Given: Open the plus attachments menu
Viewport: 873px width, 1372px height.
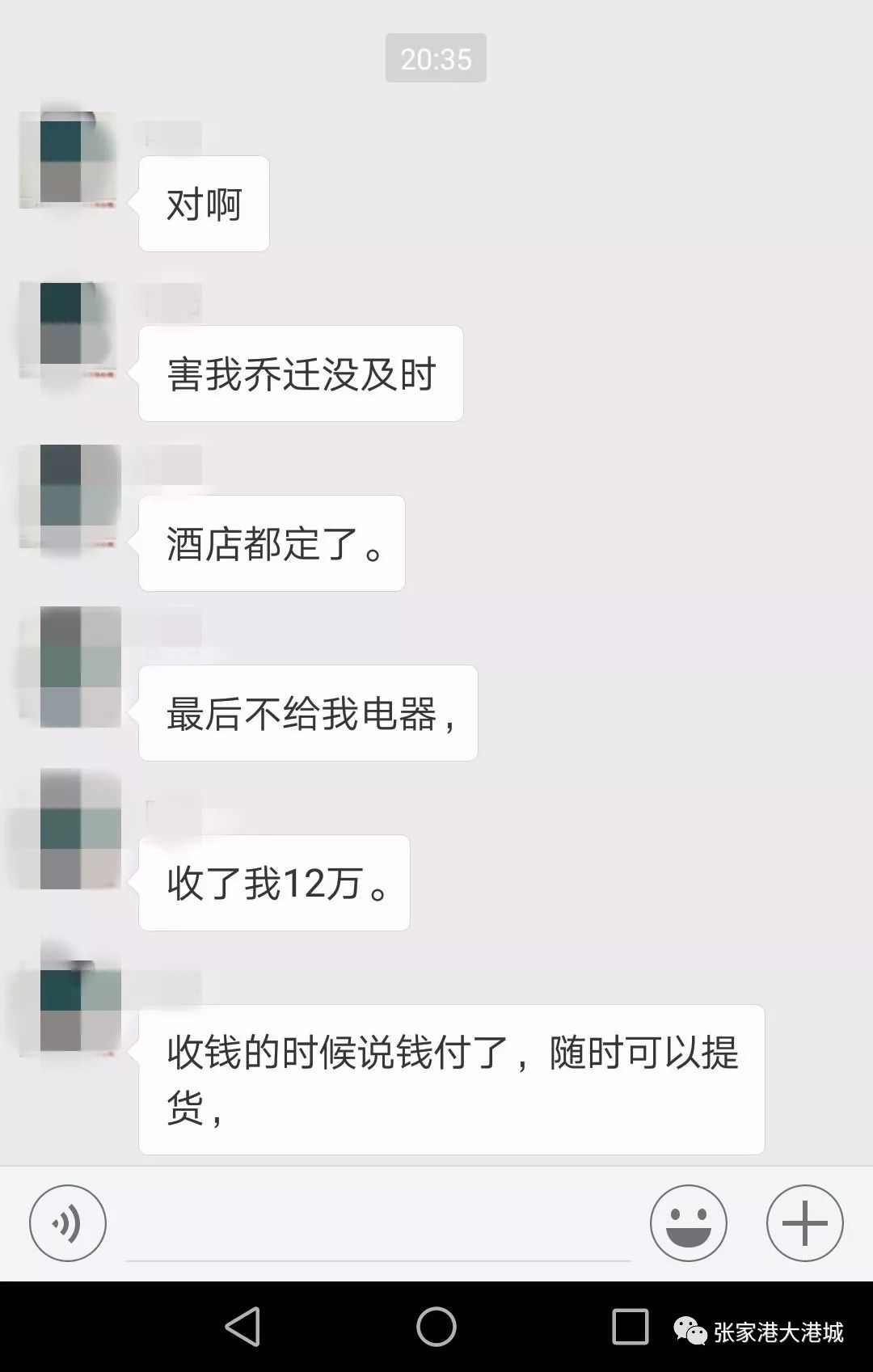Looking at the screenshot, I should [804, 1223].
